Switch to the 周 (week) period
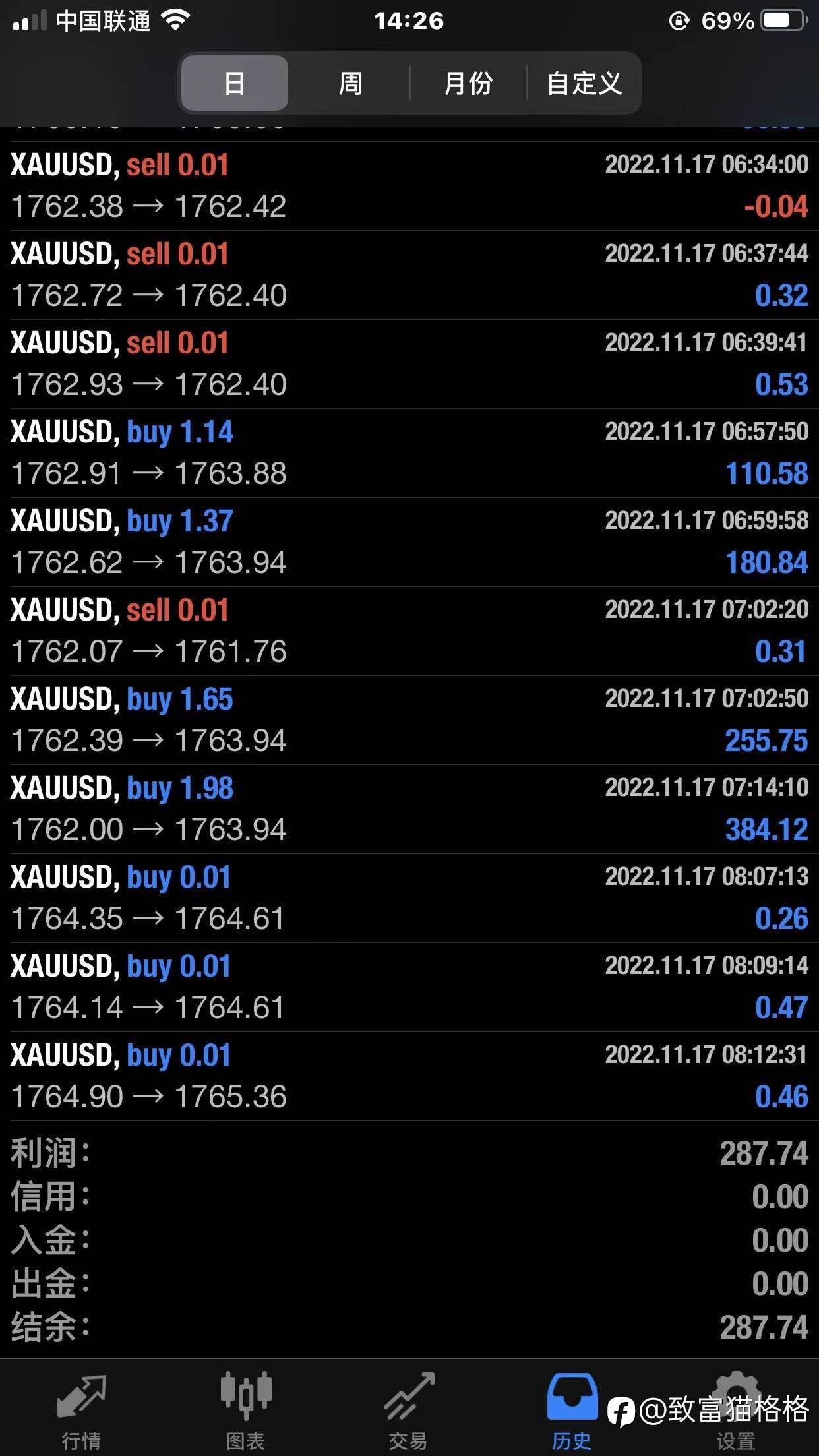This screenshot has height=1456, width=819. pyautogui.click(x=350, y=83)
